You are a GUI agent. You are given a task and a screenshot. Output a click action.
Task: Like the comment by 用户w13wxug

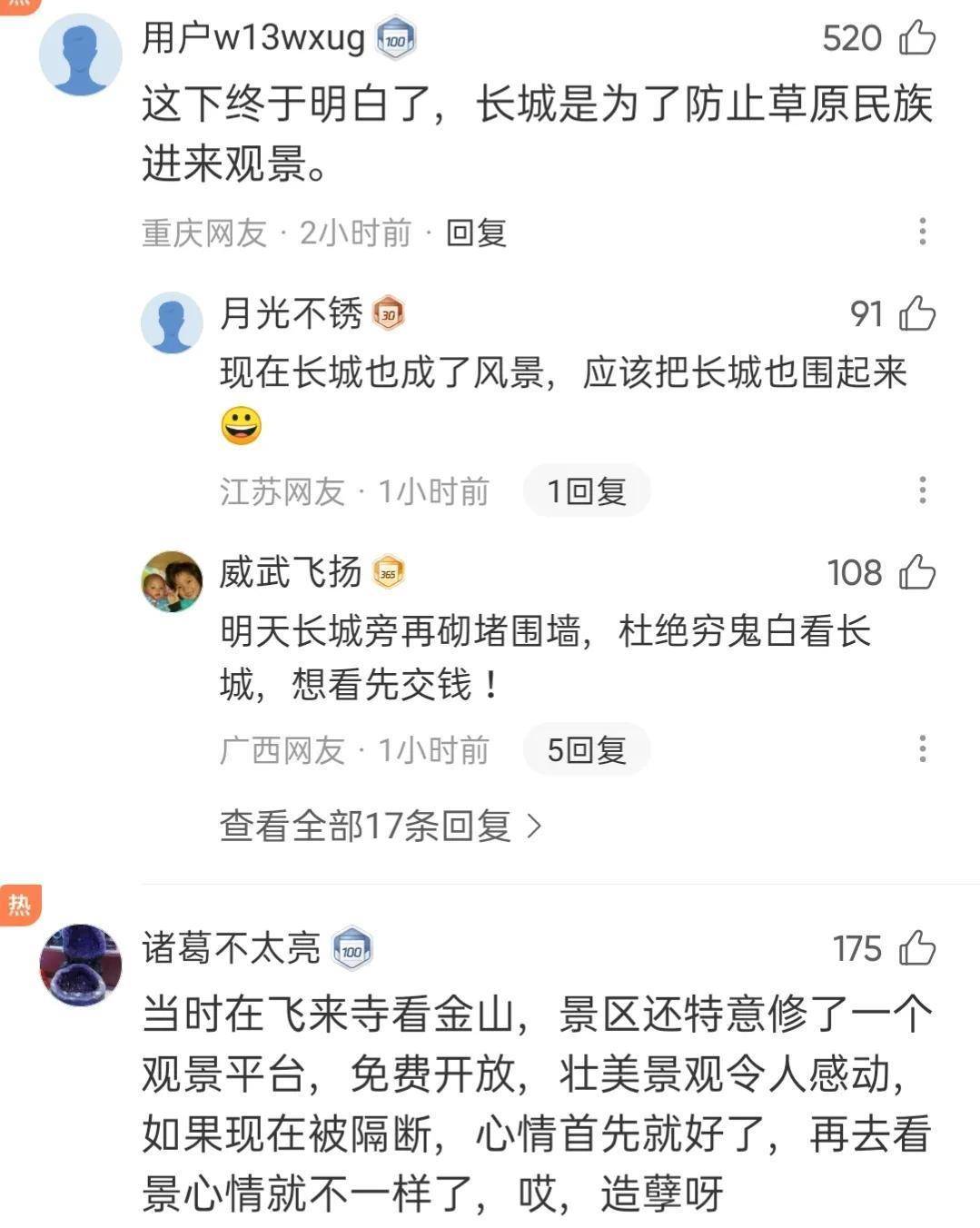point(916,38)
